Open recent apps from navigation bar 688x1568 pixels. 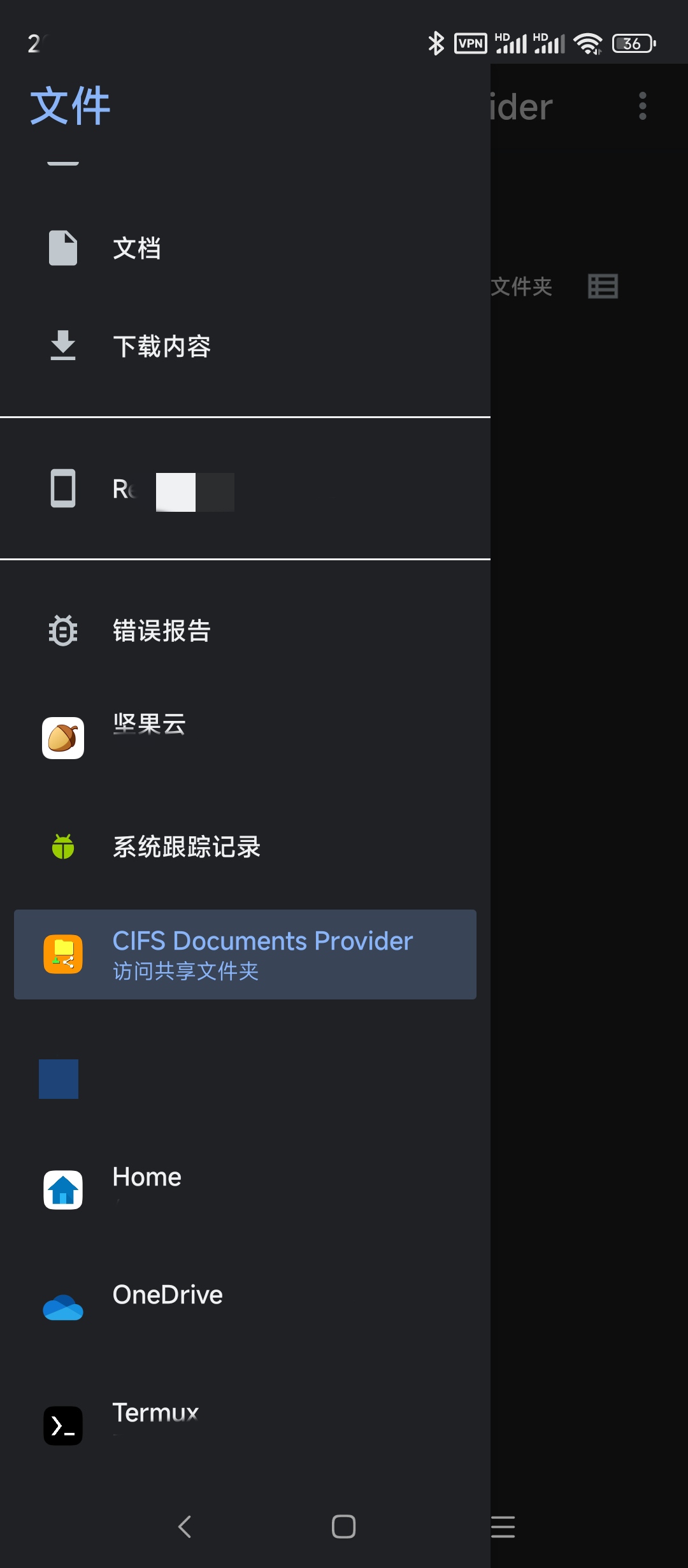tap(503, 1527)
